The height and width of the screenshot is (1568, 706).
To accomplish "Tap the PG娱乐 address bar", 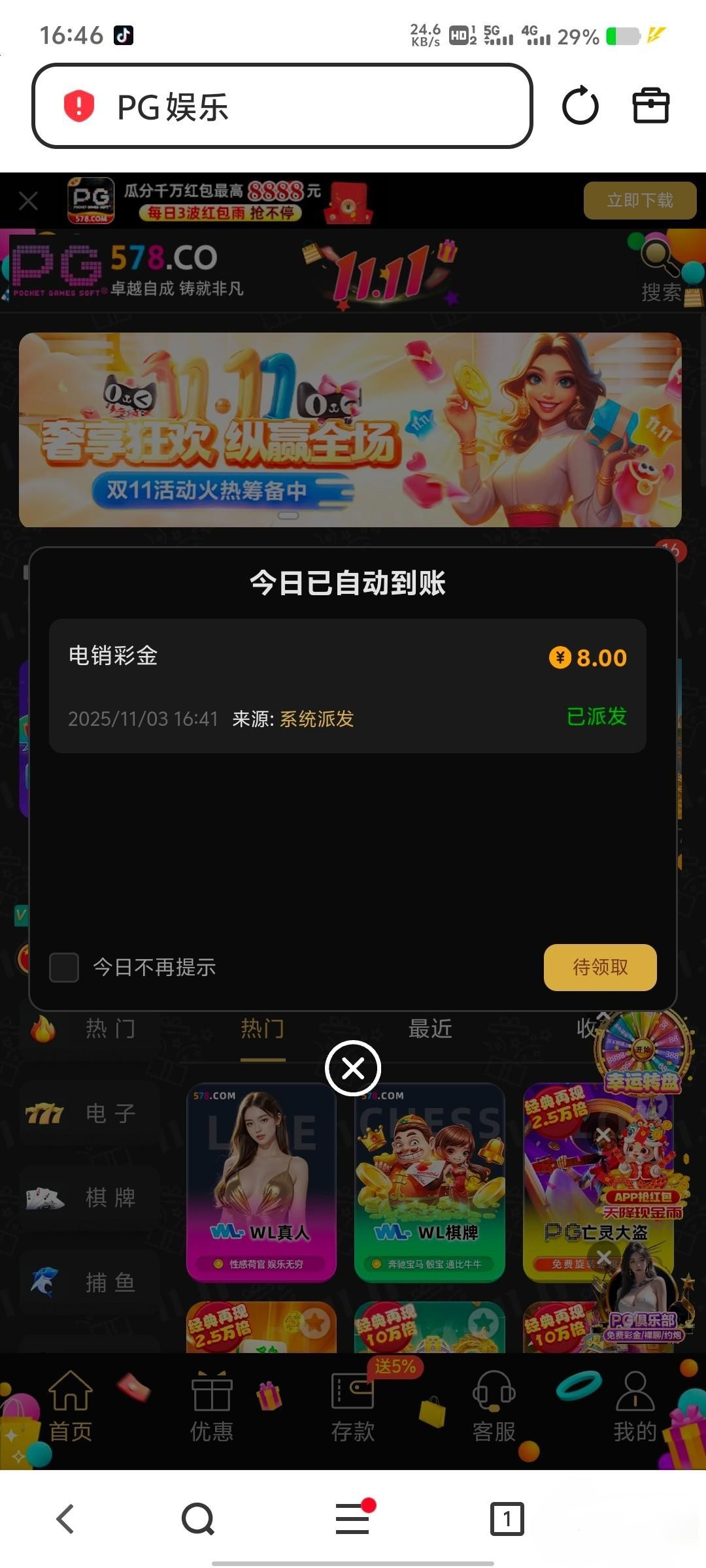I will point(281,106).
